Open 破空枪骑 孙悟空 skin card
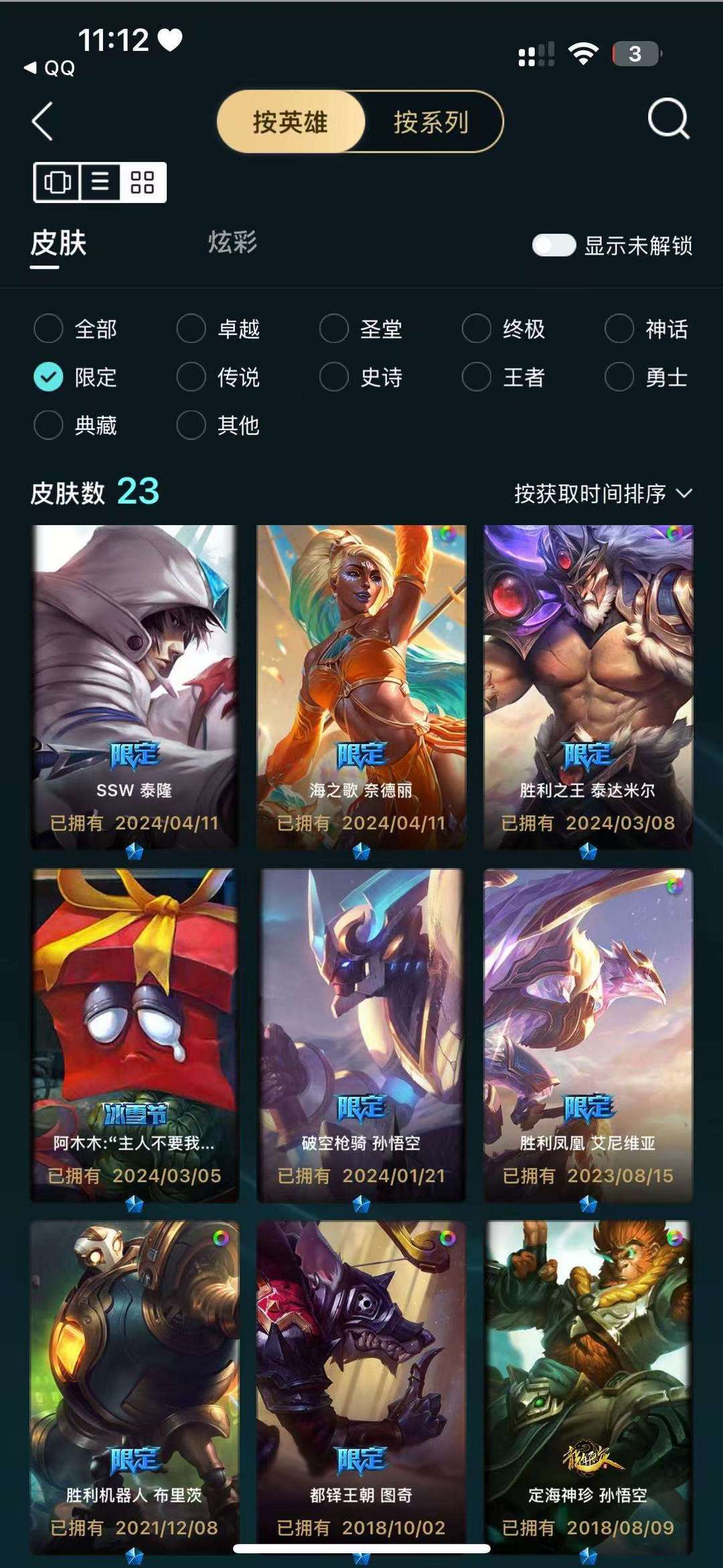 click(x=361, y=1036)
